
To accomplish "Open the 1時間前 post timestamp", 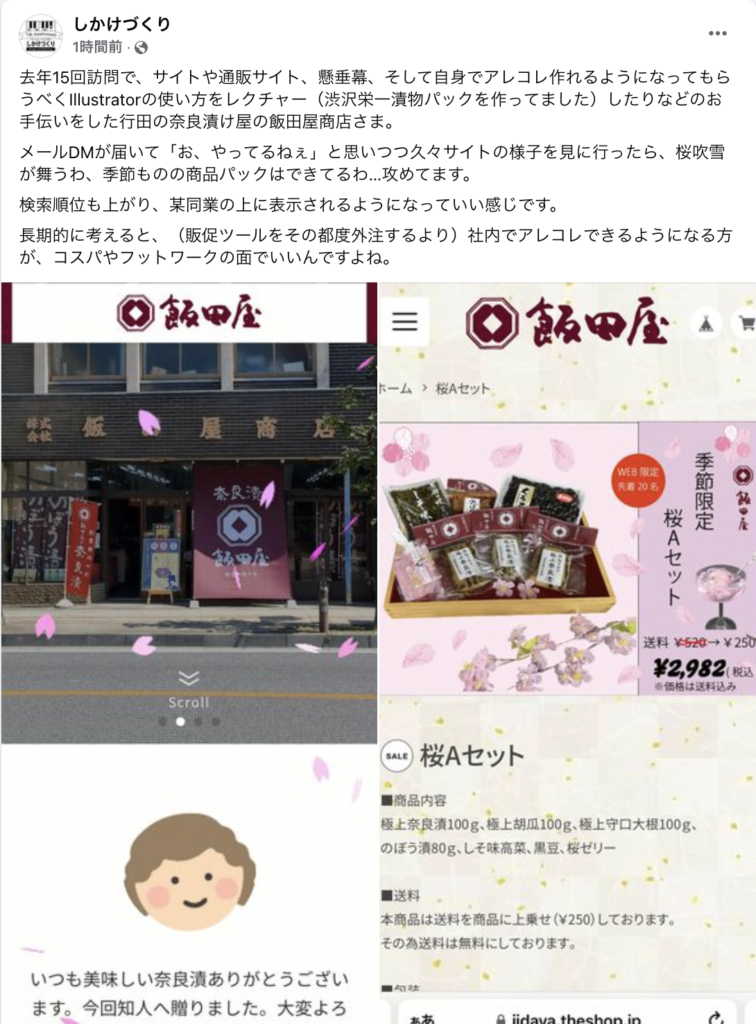I will (98, 47).
